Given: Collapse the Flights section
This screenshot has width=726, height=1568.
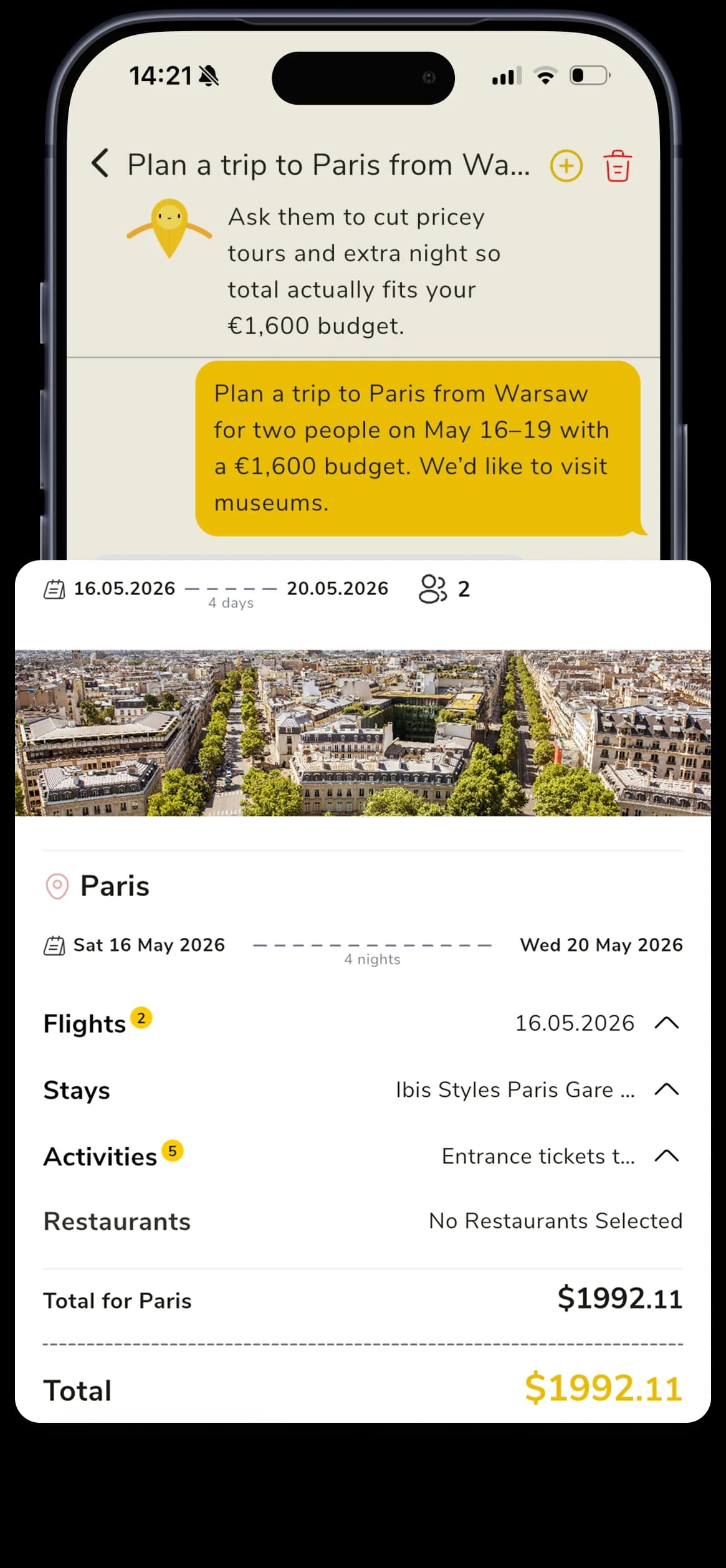Looking at the screenshot, I should 668,1022.
